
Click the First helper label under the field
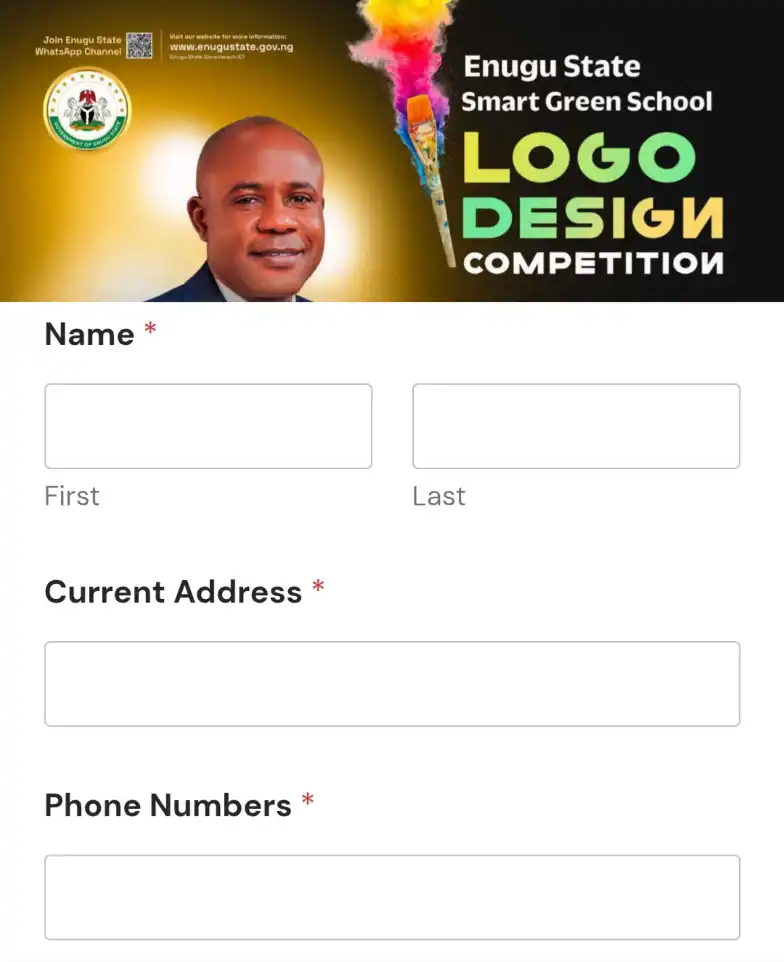[x=71, y=496]
